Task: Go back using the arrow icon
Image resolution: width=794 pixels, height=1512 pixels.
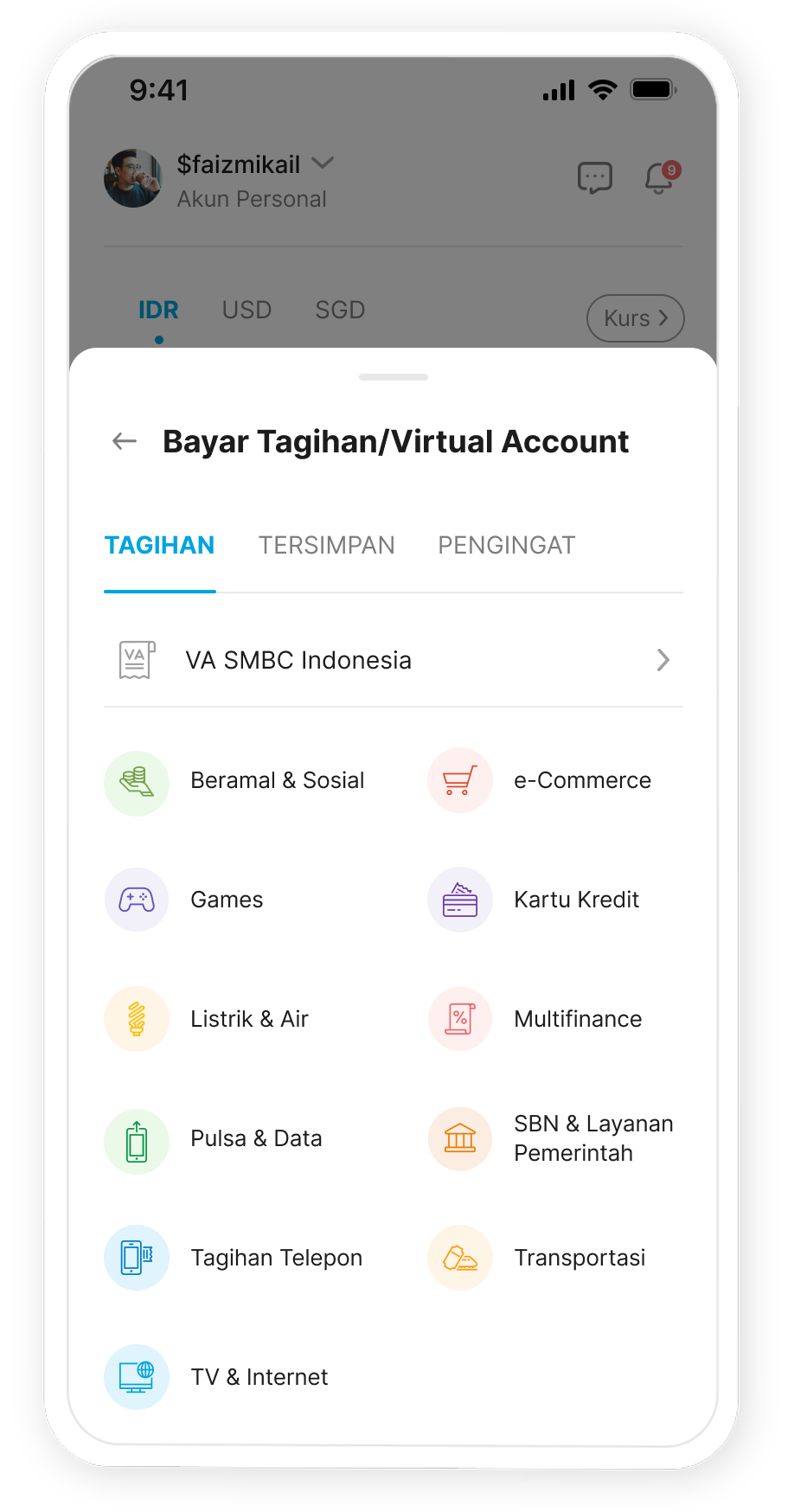Action: 125,442
